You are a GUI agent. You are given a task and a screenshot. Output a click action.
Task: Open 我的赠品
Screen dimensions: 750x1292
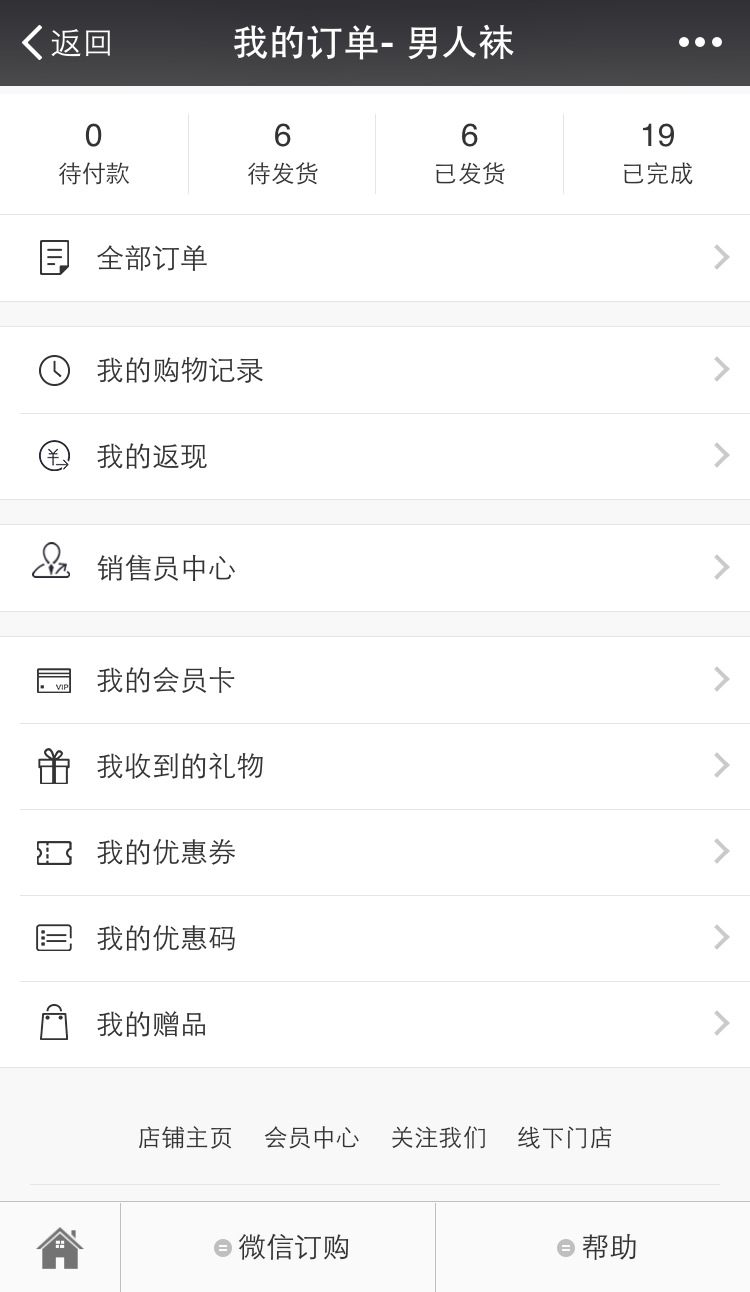point(375,1024)
